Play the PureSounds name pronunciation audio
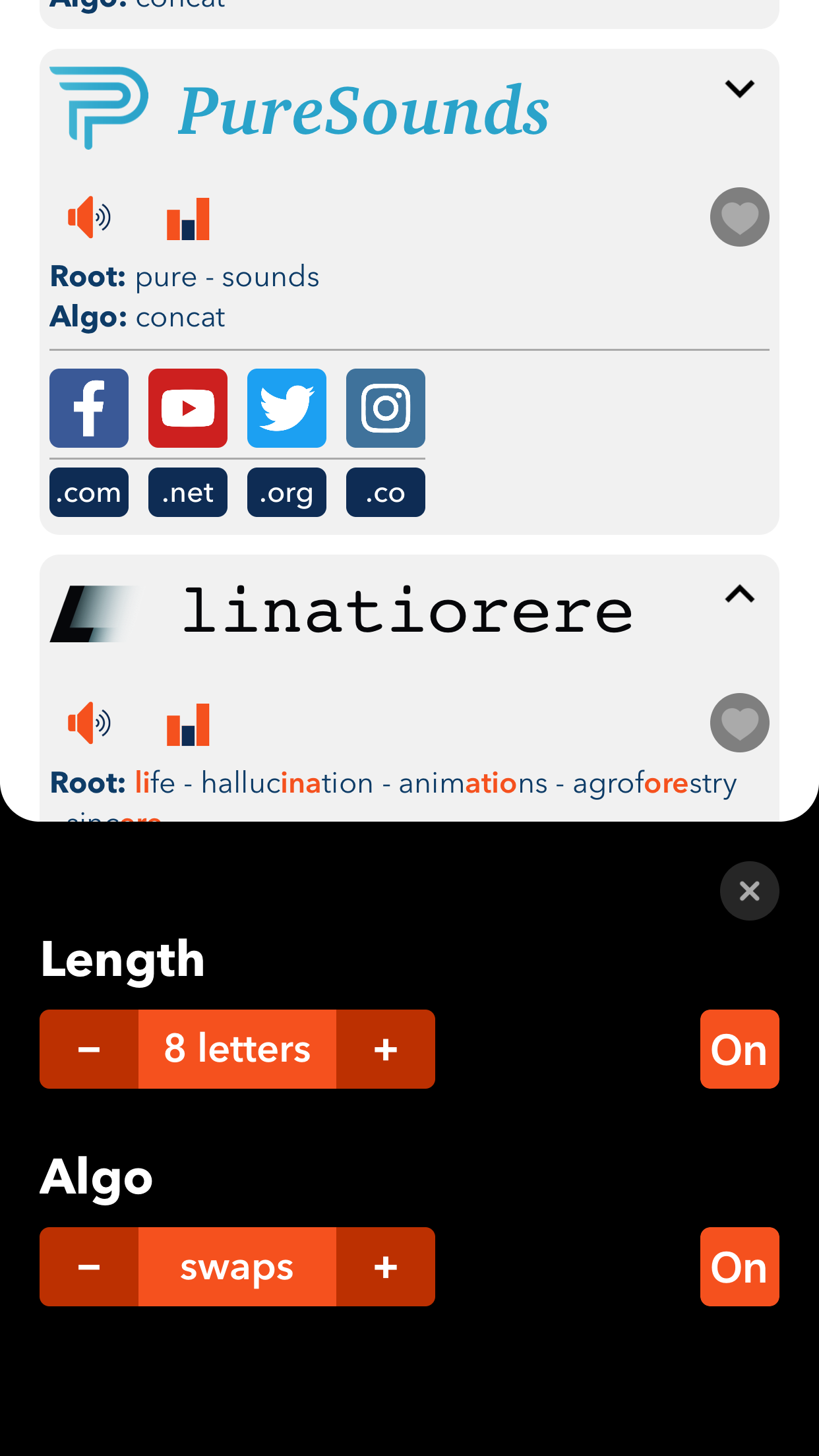The image size is (819, 1456). 89,215
